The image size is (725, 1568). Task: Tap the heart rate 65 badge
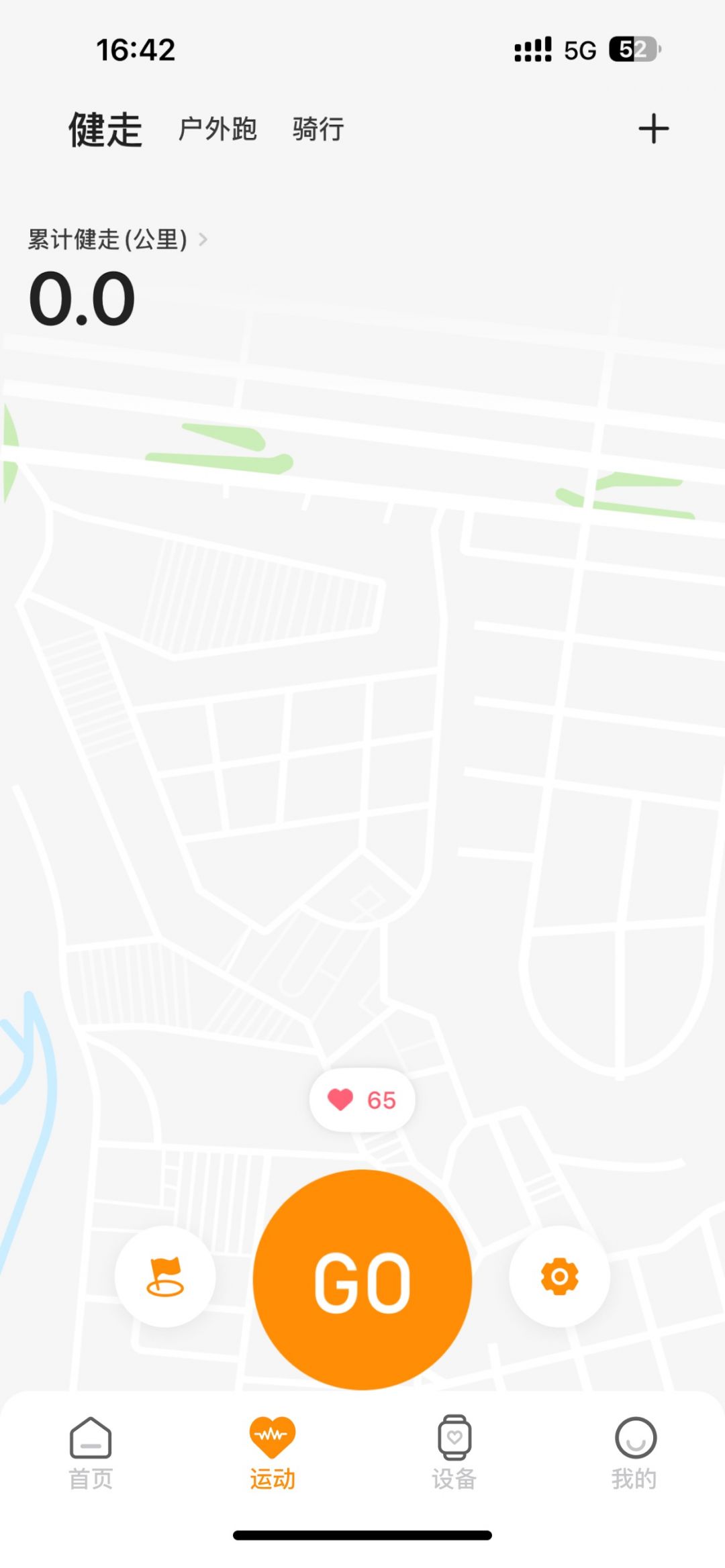[362, 1100]
